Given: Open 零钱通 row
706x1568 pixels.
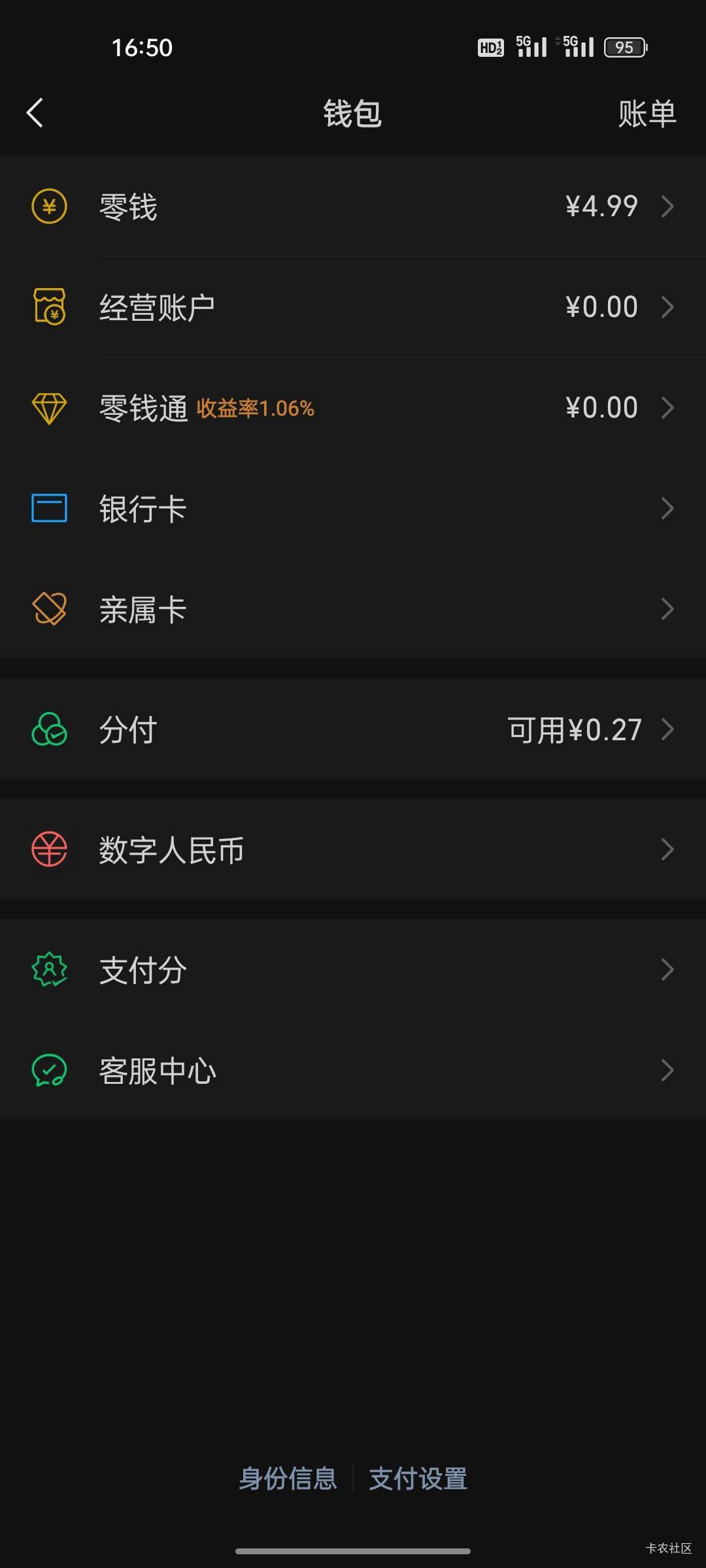Looking at the screenshot, I should (x=353, y=408).
